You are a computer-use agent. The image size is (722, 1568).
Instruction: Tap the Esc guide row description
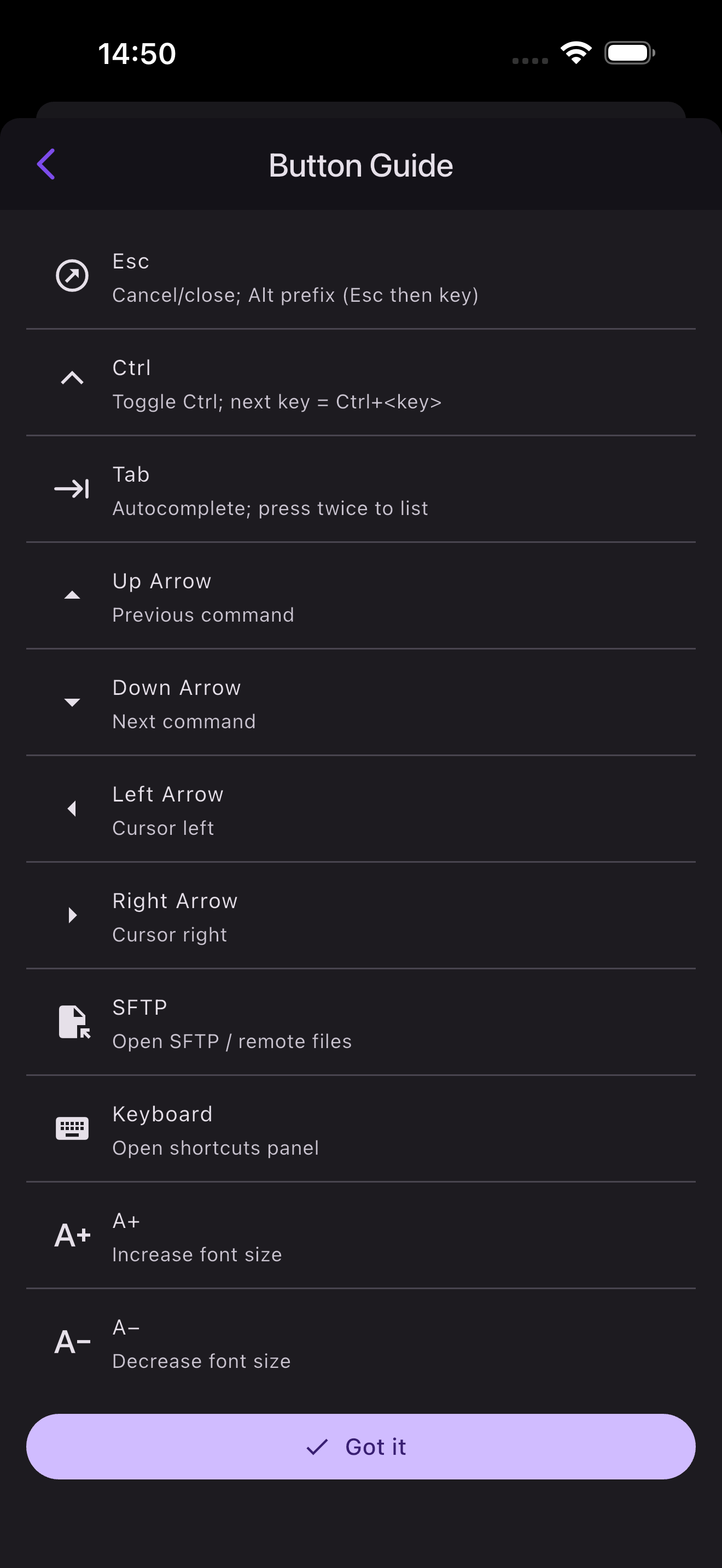click(x=295, y=295)
